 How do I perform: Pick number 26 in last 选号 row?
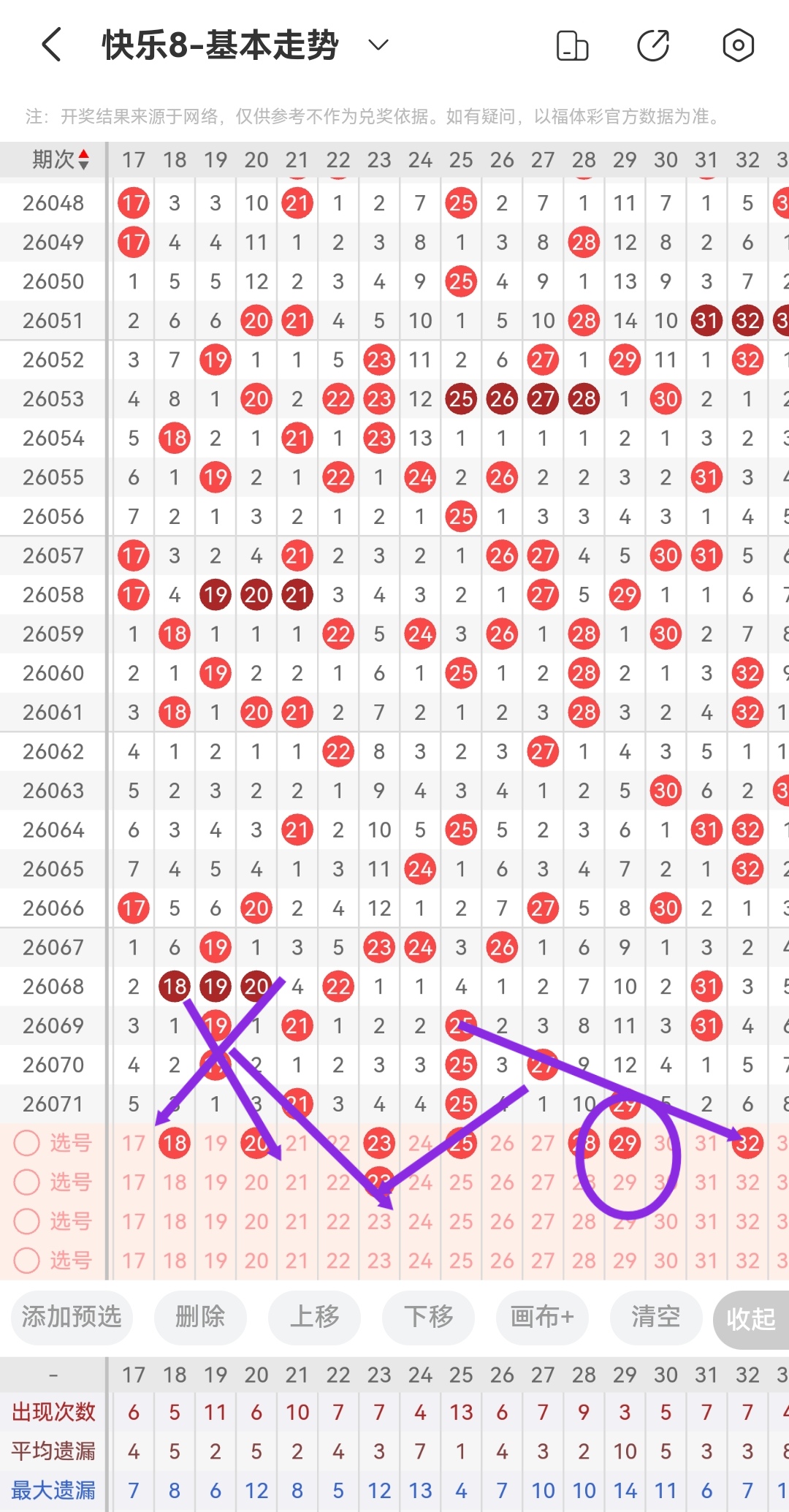coord(502,1260)
